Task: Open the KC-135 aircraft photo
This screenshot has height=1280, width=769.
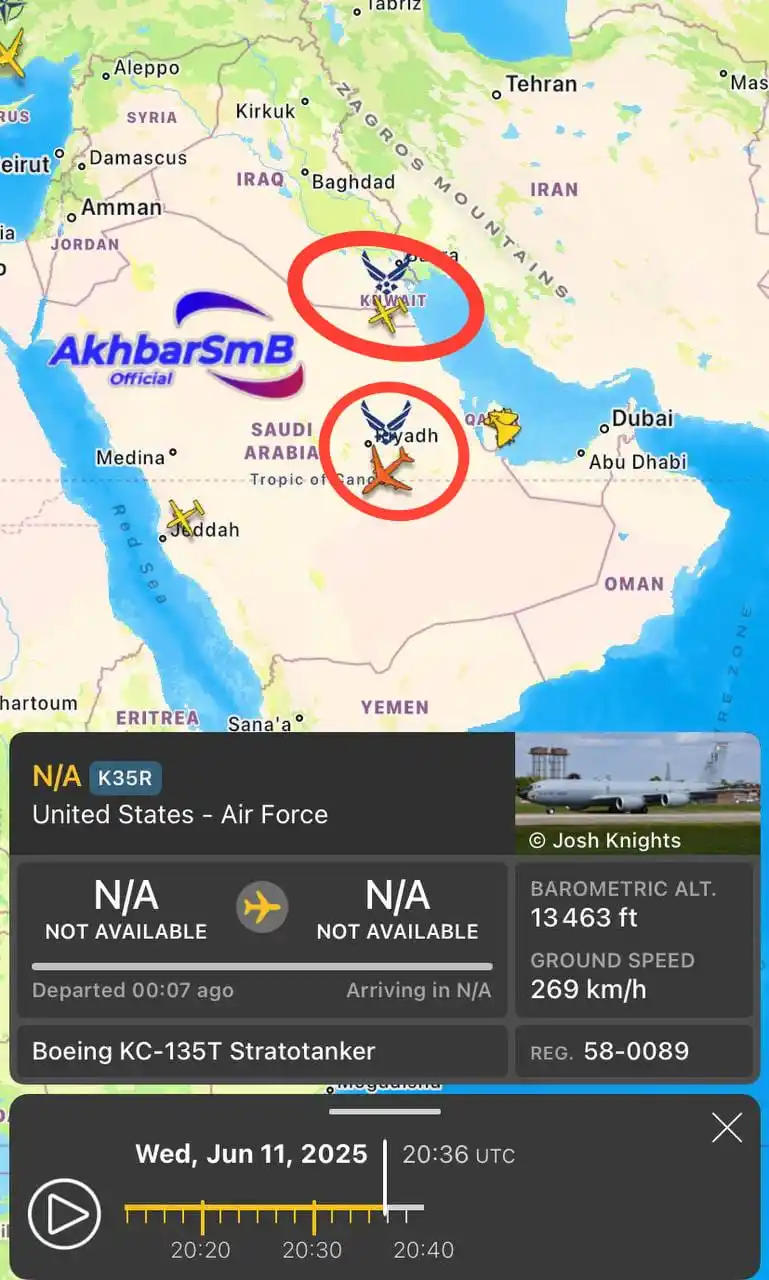Action: [637, 793]
